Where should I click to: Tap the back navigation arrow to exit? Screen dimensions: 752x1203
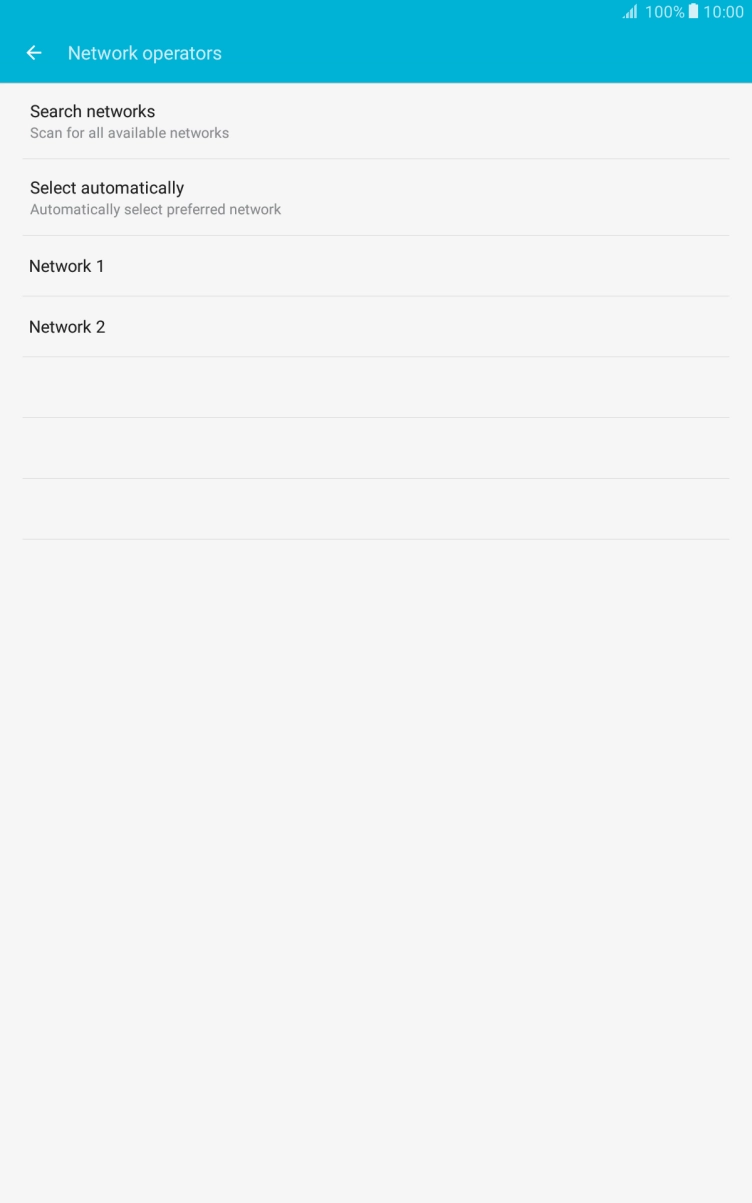pos(33,53)
